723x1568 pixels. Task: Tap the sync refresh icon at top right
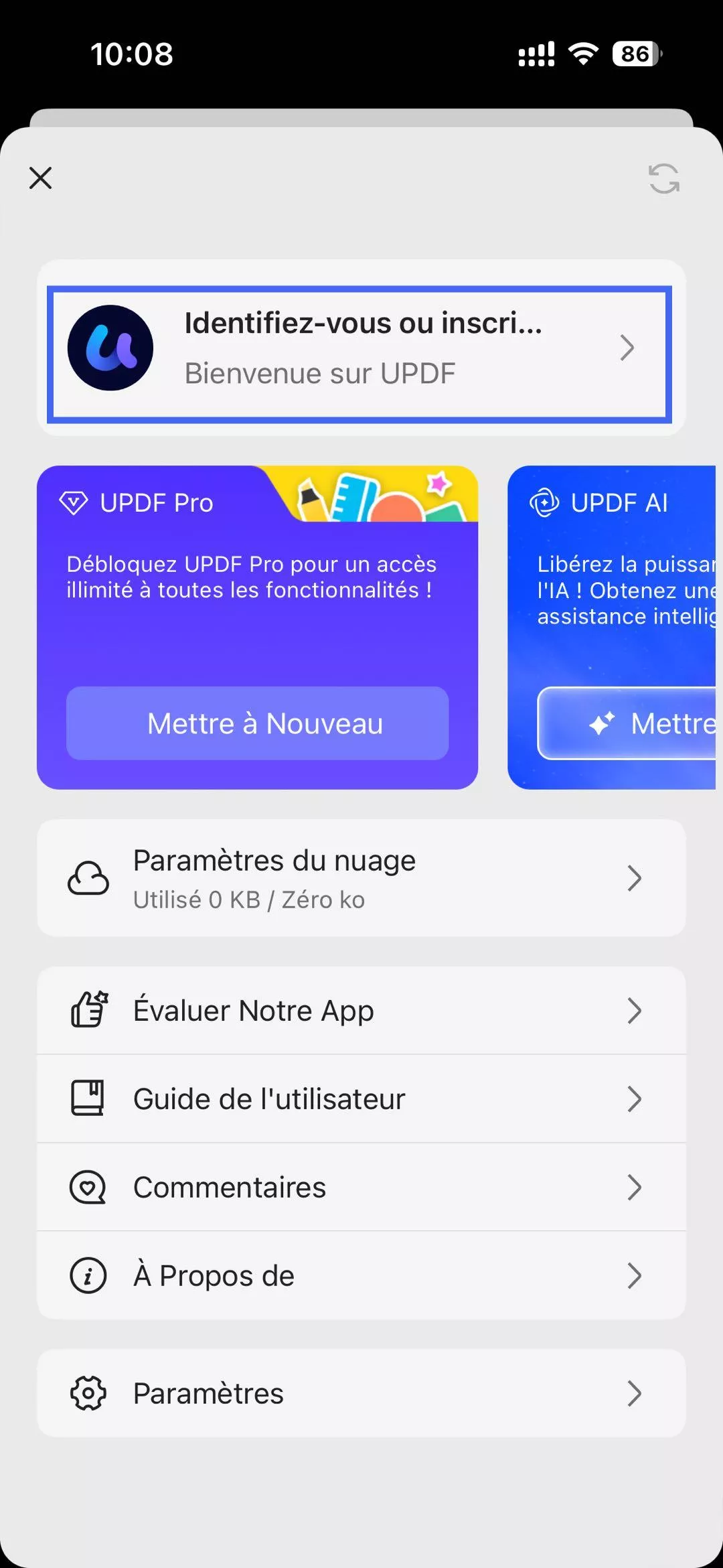pyautogui.click(x=663, y=179)
